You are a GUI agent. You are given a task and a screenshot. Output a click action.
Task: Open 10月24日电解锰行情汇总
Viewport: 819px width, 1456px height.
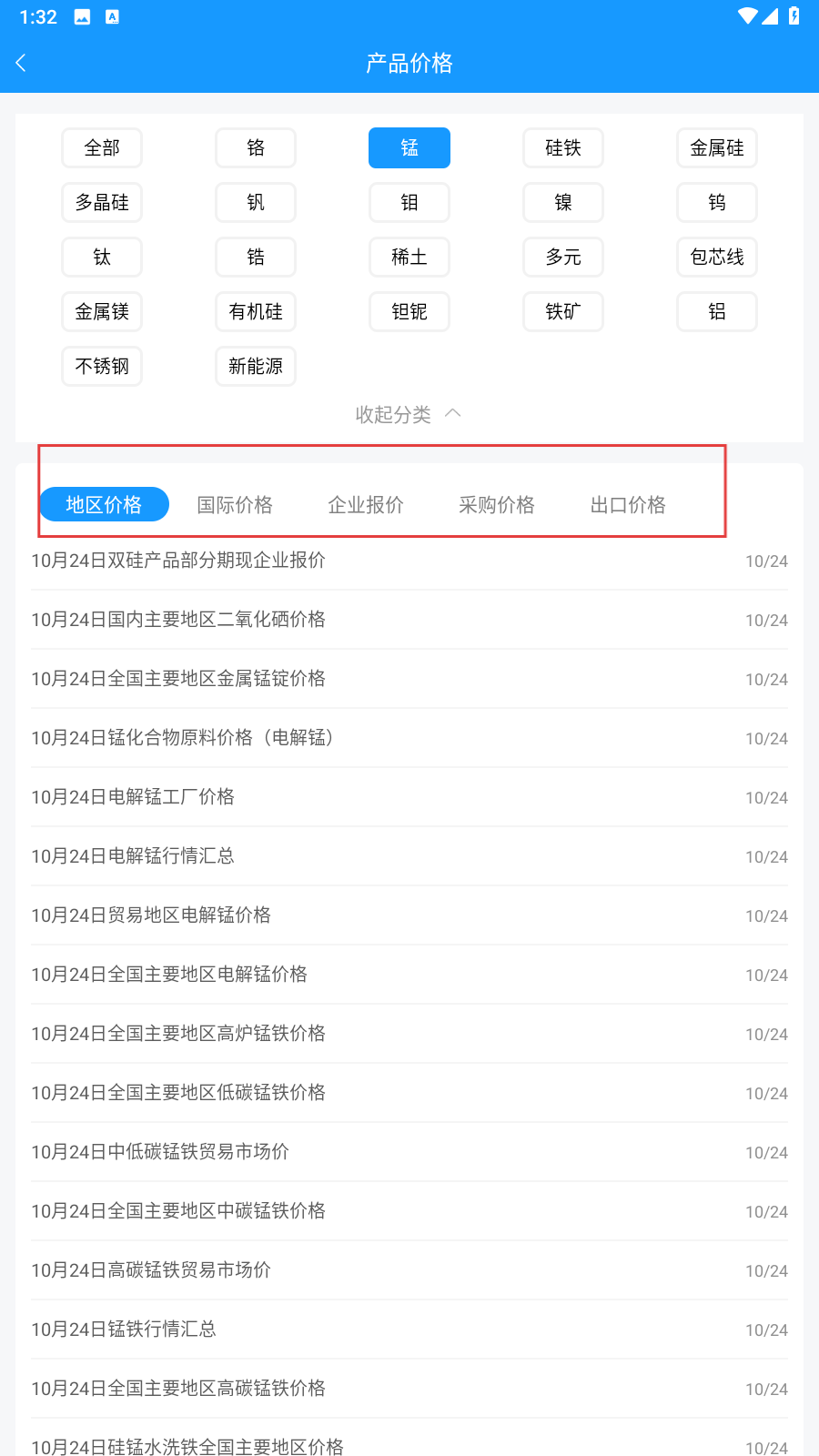pos(409,856)
